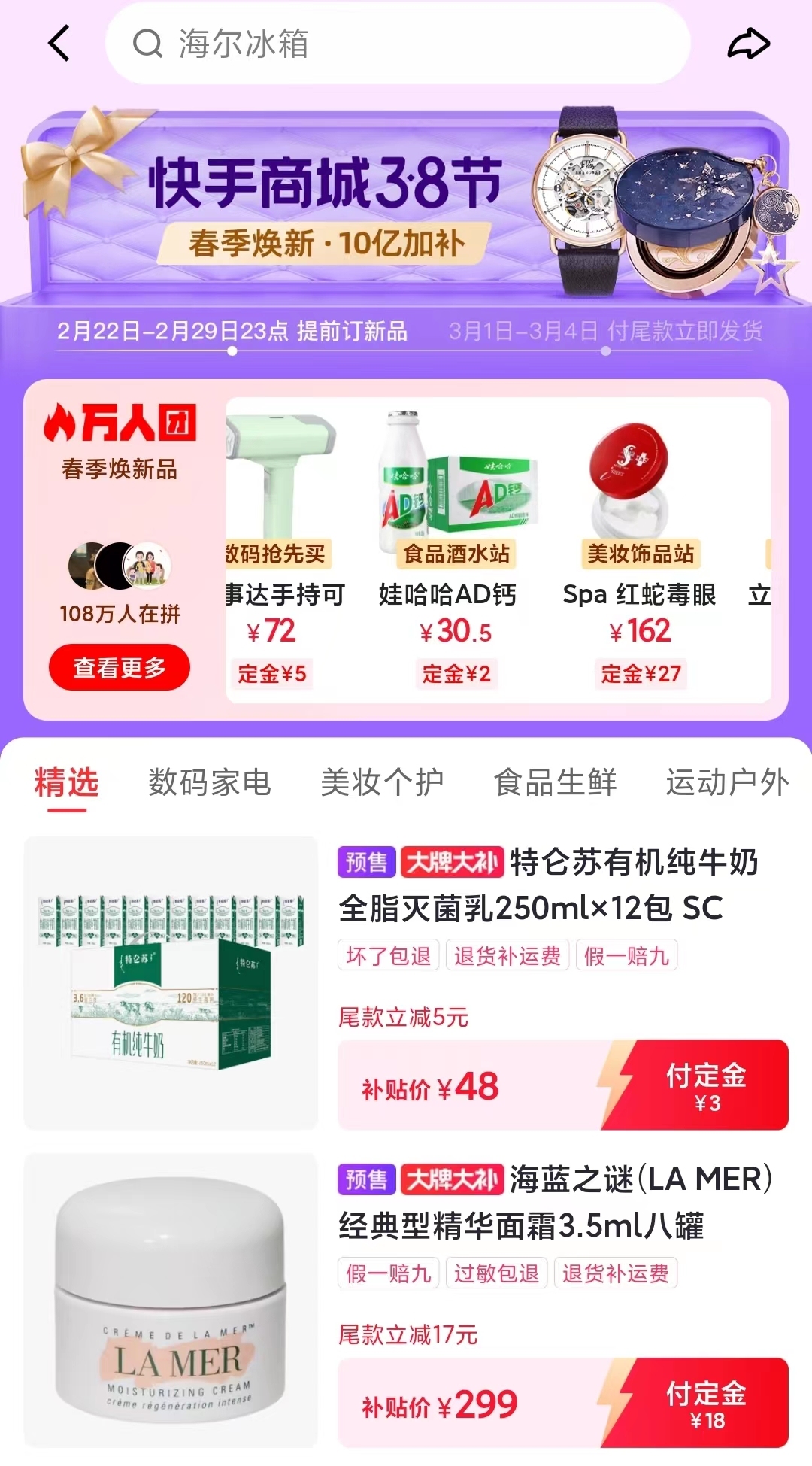The height and width of the screenshot is (1466, 812).
Task: Go back using the back arrow
Action: (x=59, y=43)
